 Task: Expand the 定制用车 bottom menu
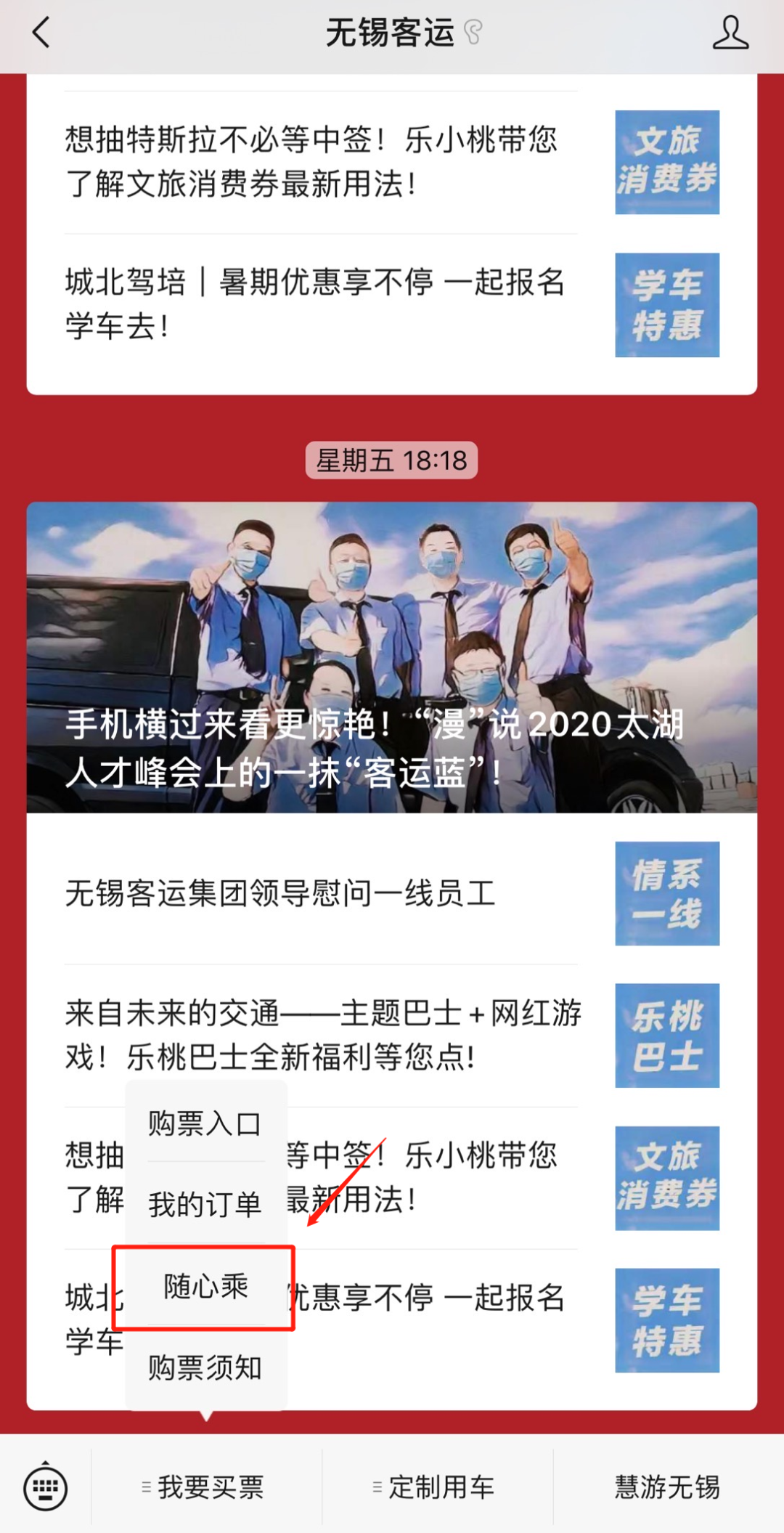pyautogui.click(x=437, y=1487)
